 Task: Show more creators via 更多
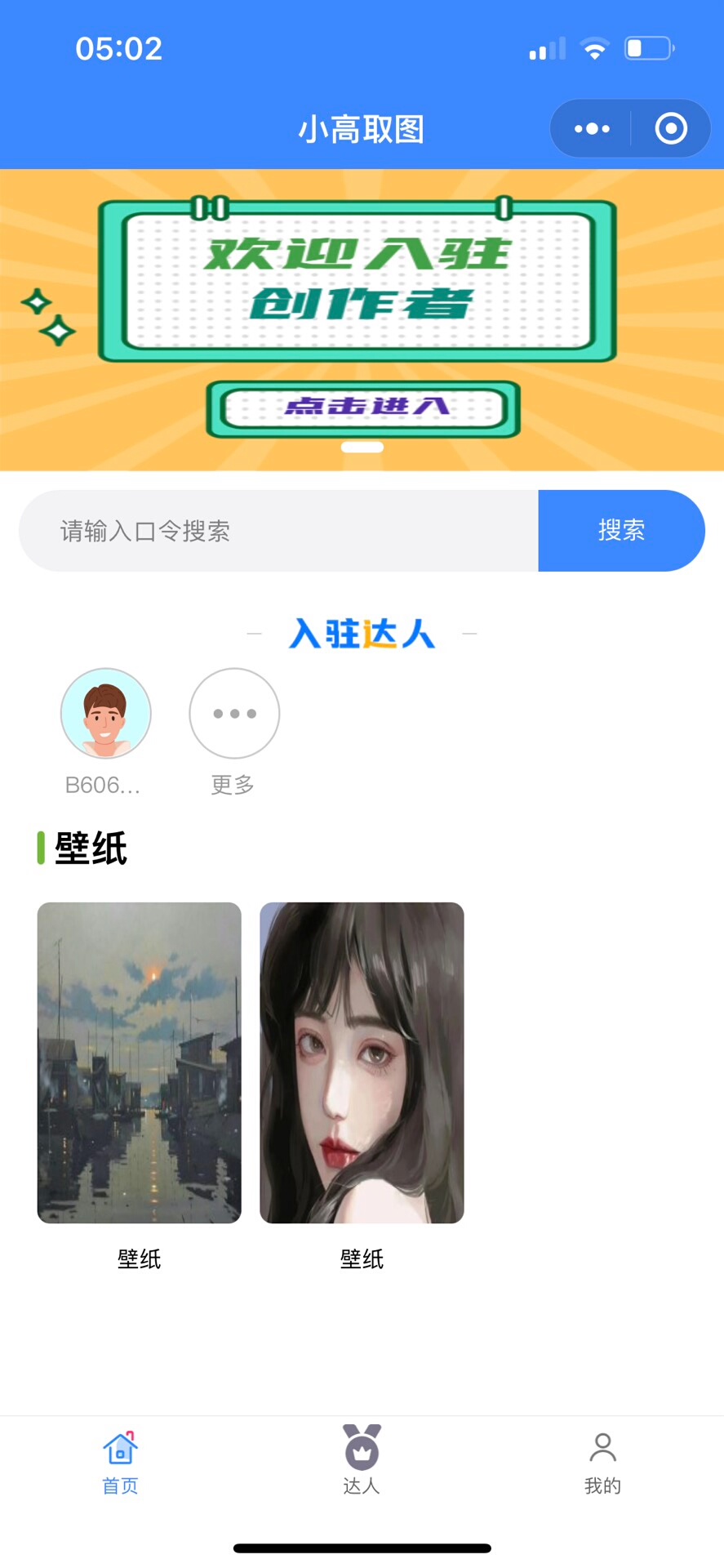click(234, 714)
